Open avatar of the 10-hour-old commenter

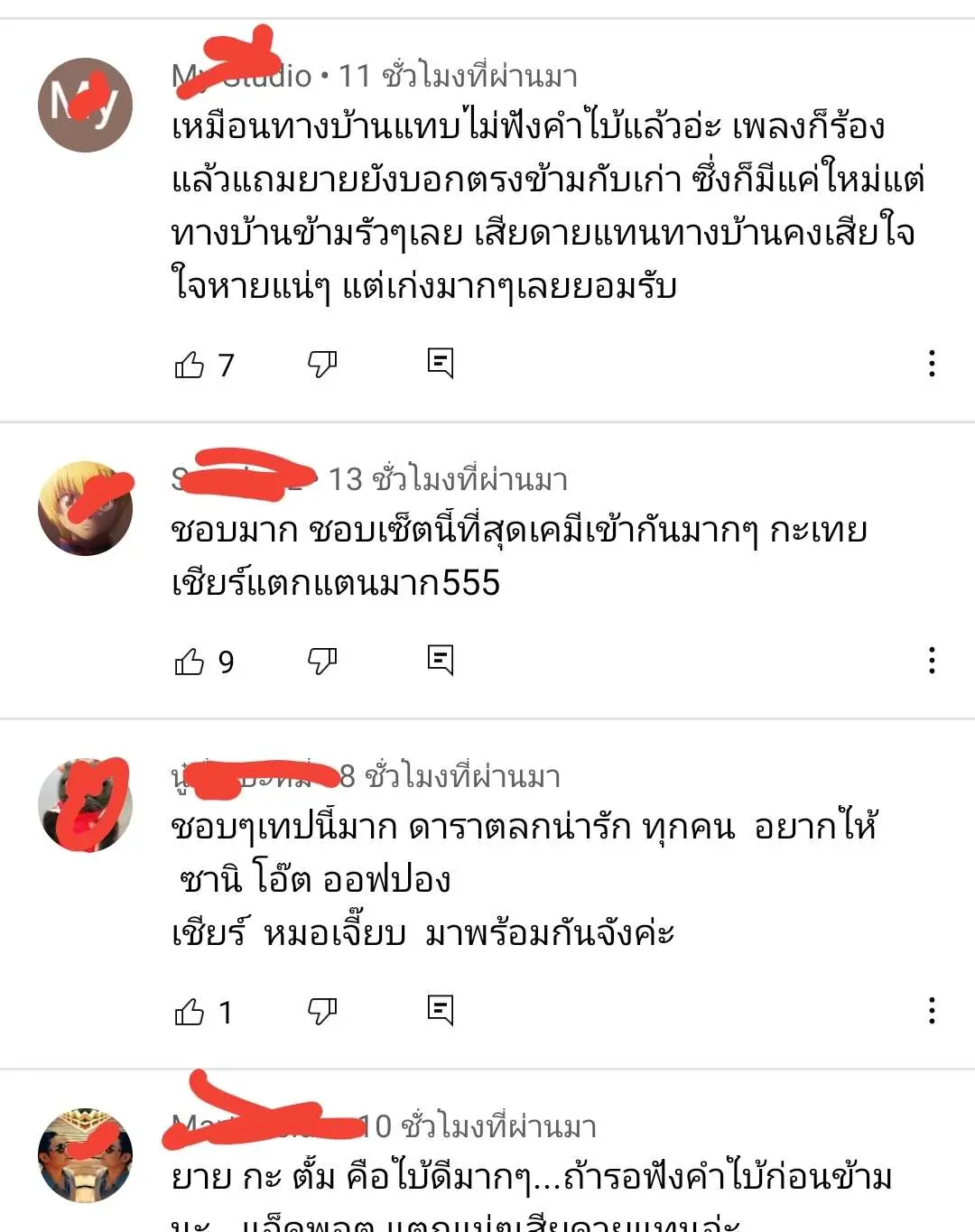click(x=85, y=1155)
